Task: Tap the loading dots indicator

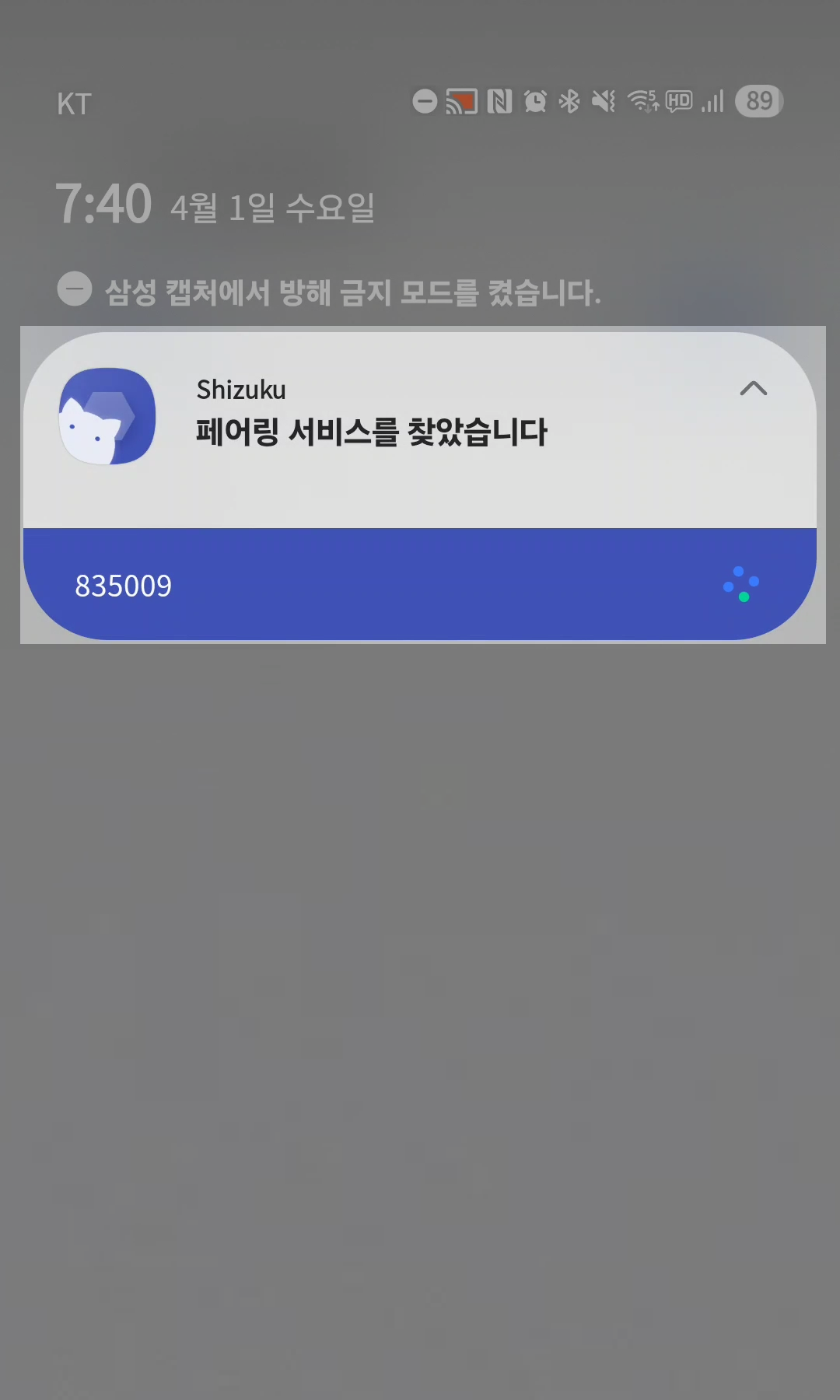Action: [741, 586]
